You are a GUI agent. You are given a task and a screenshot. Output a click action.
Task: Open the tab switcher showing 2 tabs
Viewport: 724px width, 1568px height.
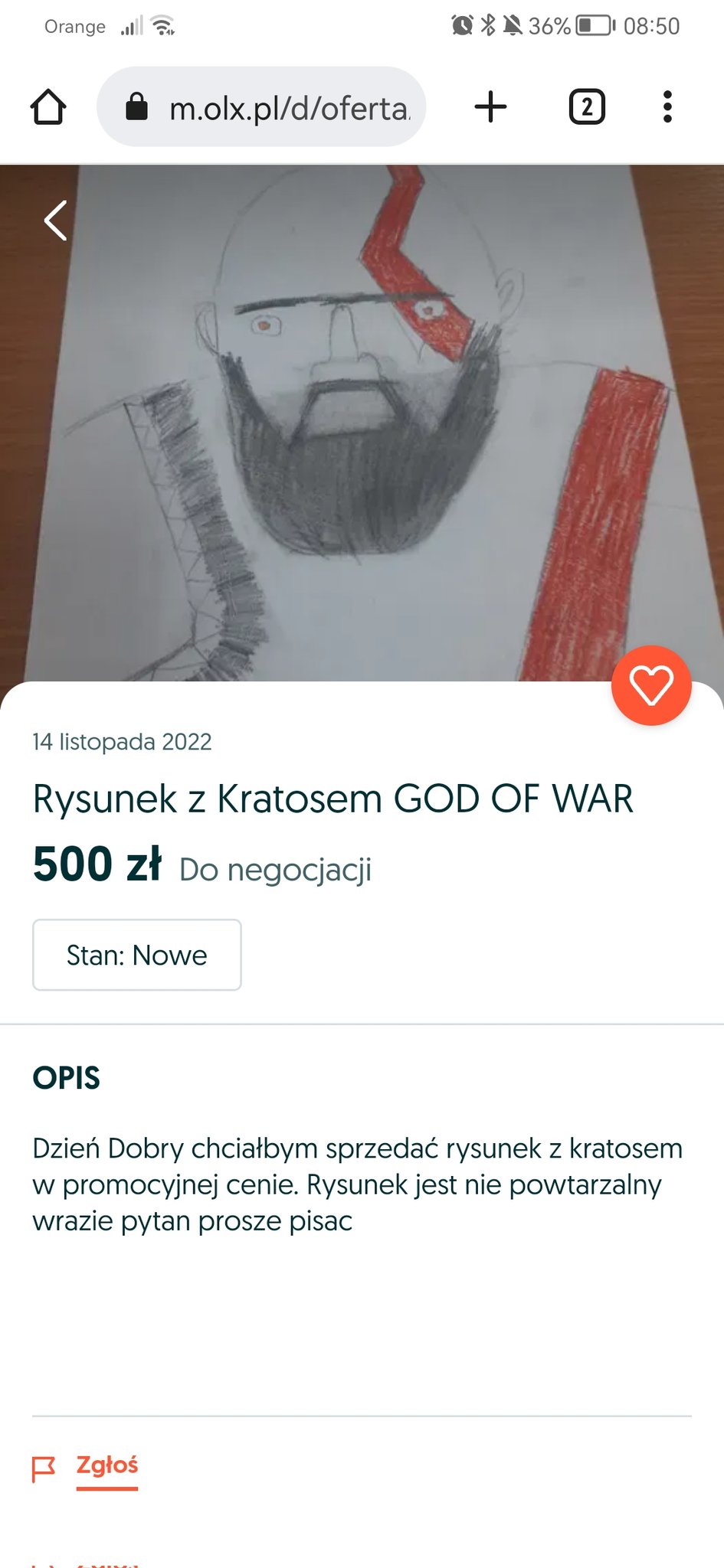pos(587,106)
